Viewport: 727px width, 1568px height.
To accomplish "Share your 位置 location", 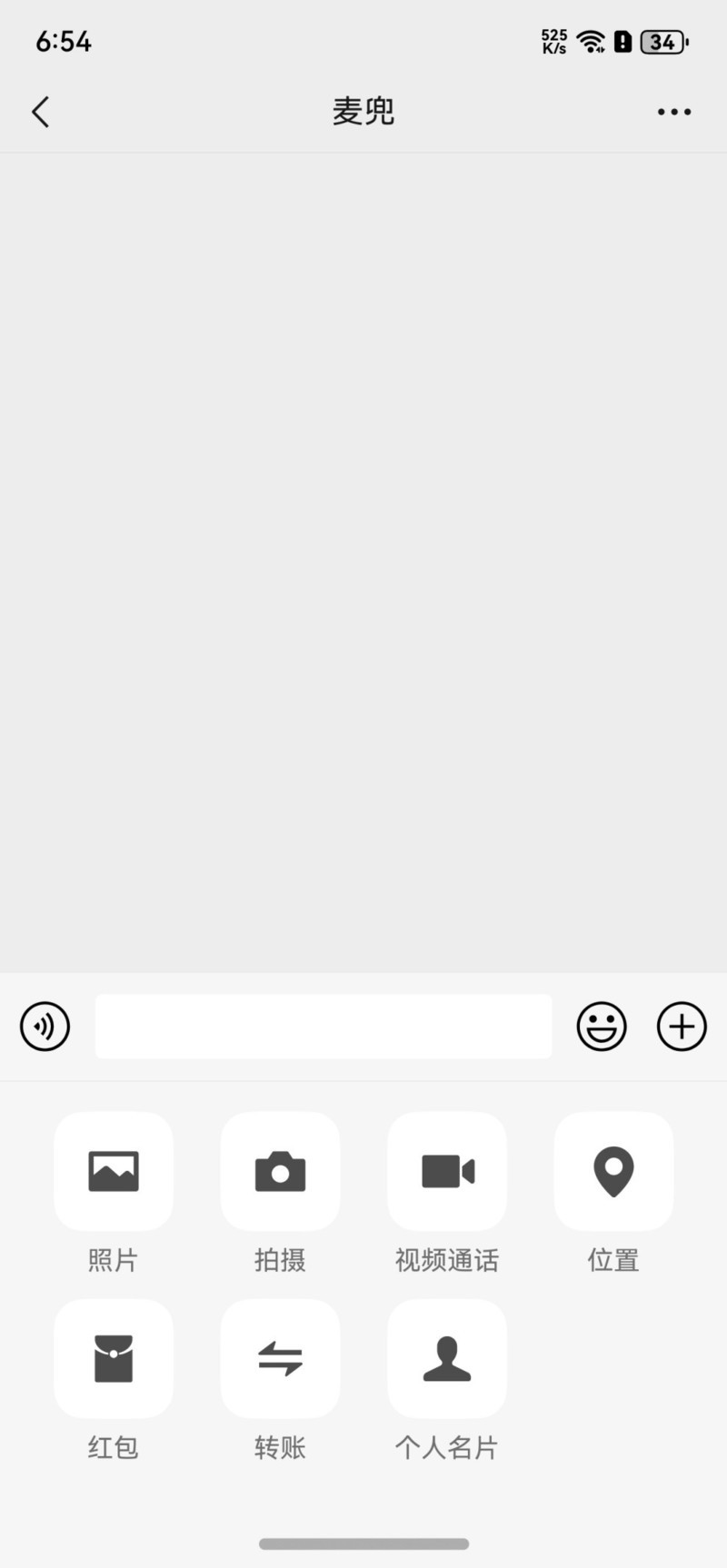I will click(613, 1171).
